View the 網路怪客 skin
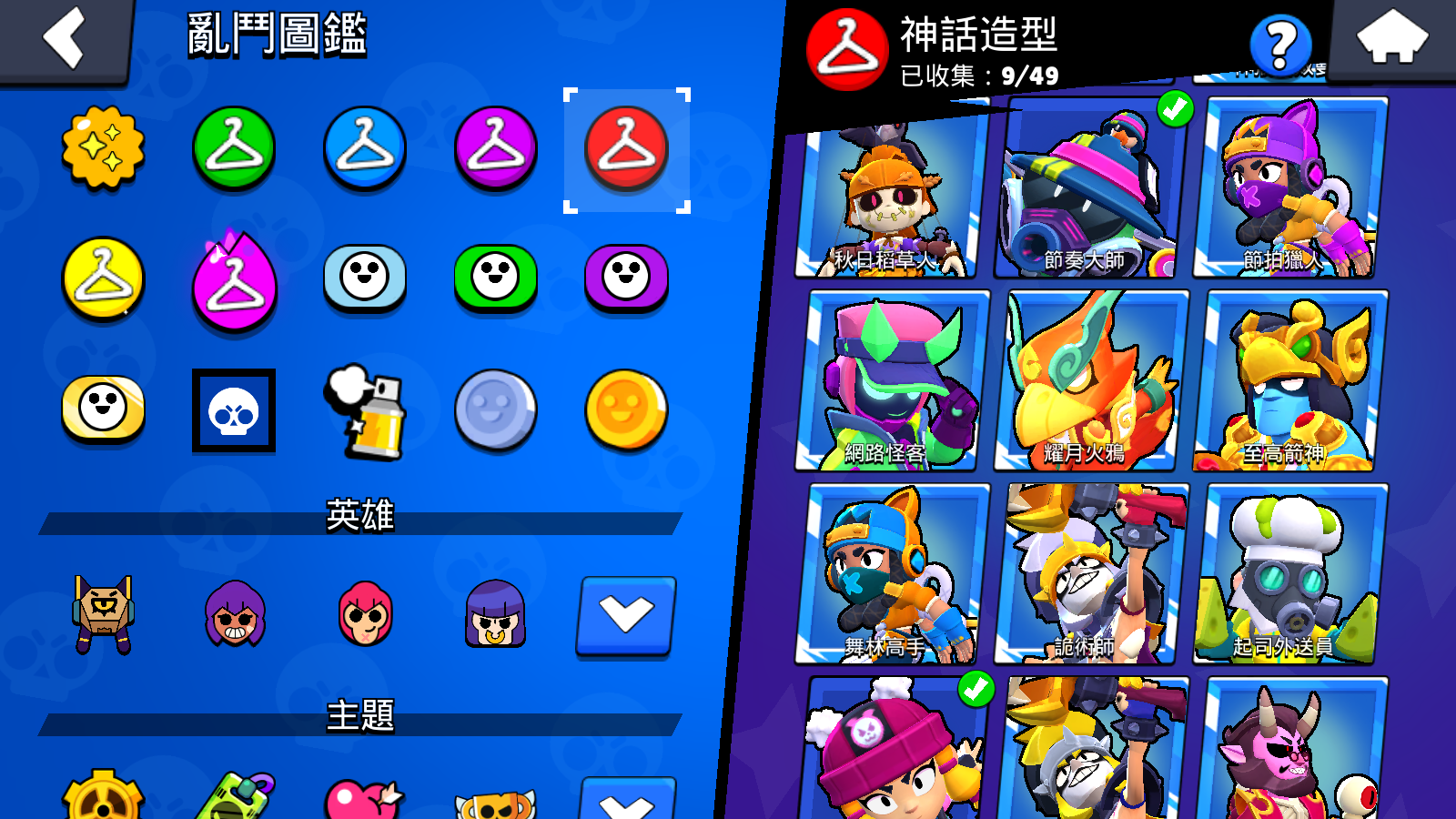Viewport: 1456px width, 819px height. 892,380
